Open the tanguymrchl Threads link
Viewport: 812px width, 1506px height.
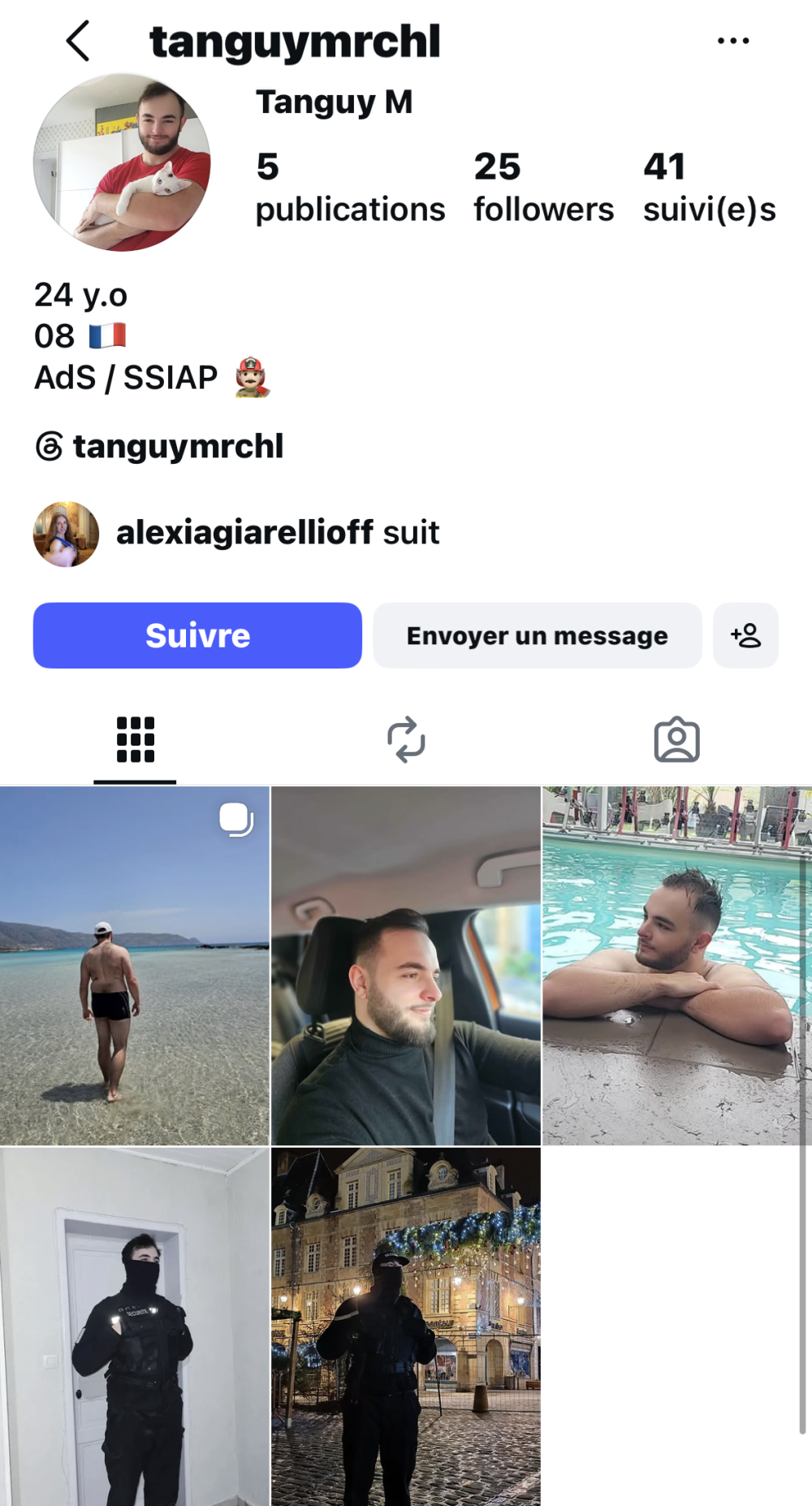159,446
